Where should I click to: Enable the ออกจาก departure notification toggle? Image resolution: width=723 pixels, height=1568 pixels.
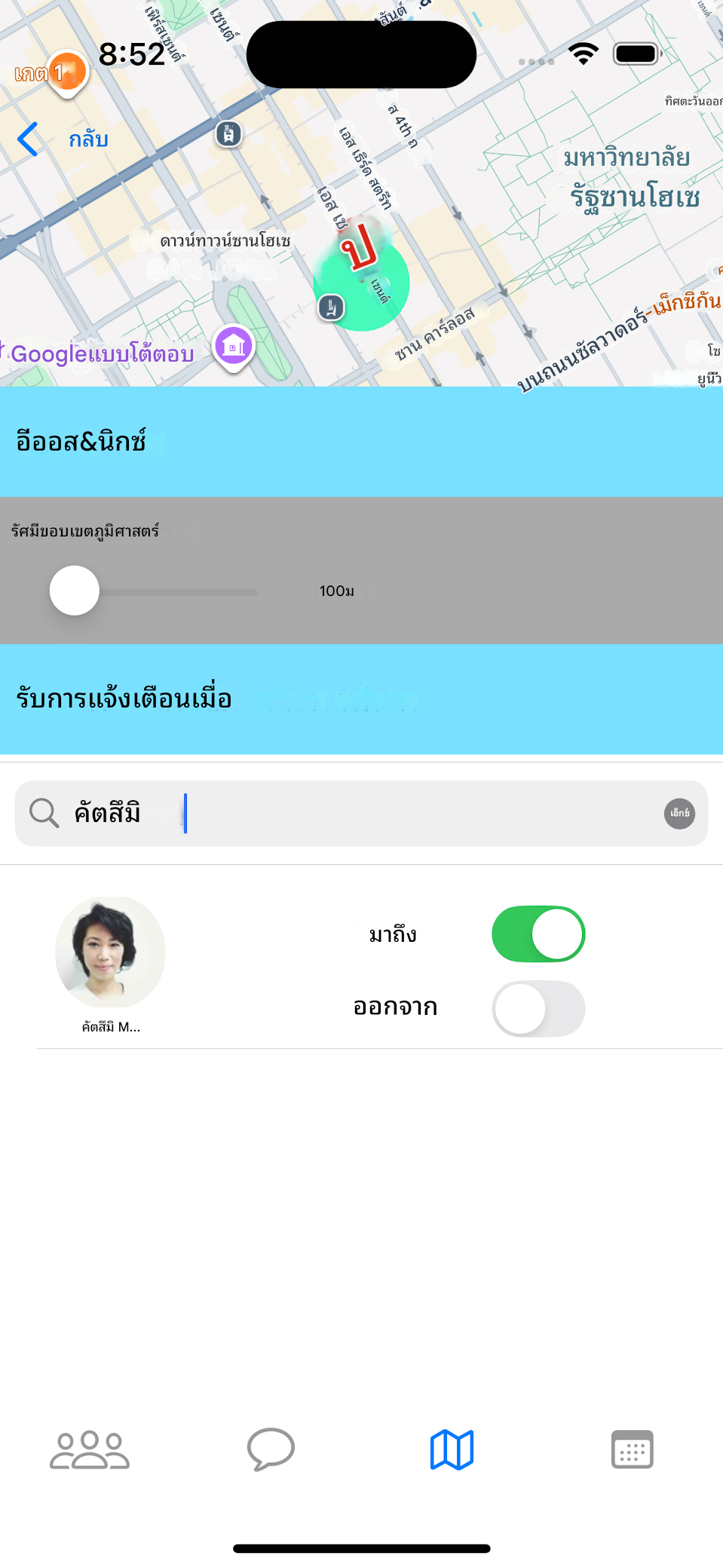[538, 1009]
